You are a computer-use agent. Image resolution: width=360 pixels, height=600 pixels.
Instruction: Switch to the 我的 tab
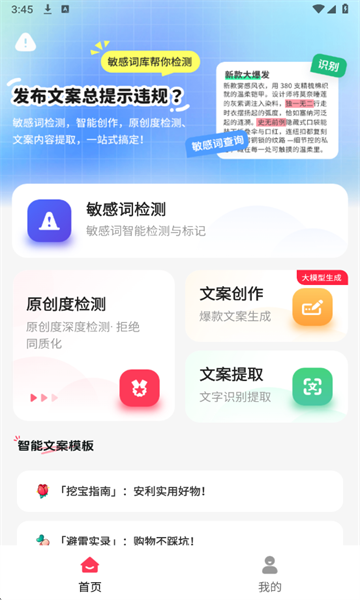(270, 574)
